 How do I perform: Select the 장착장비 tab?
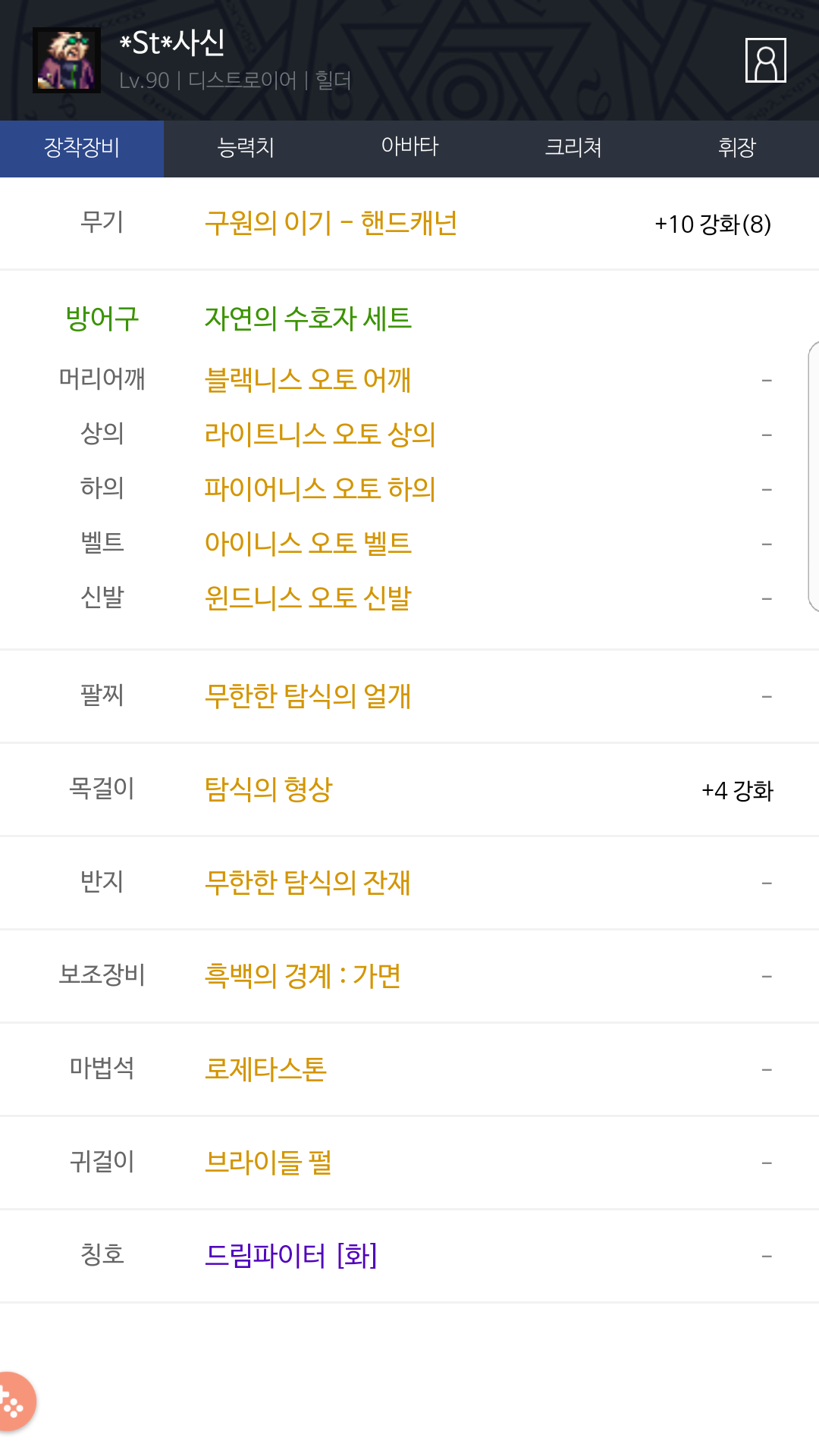(x=82, y=148)
